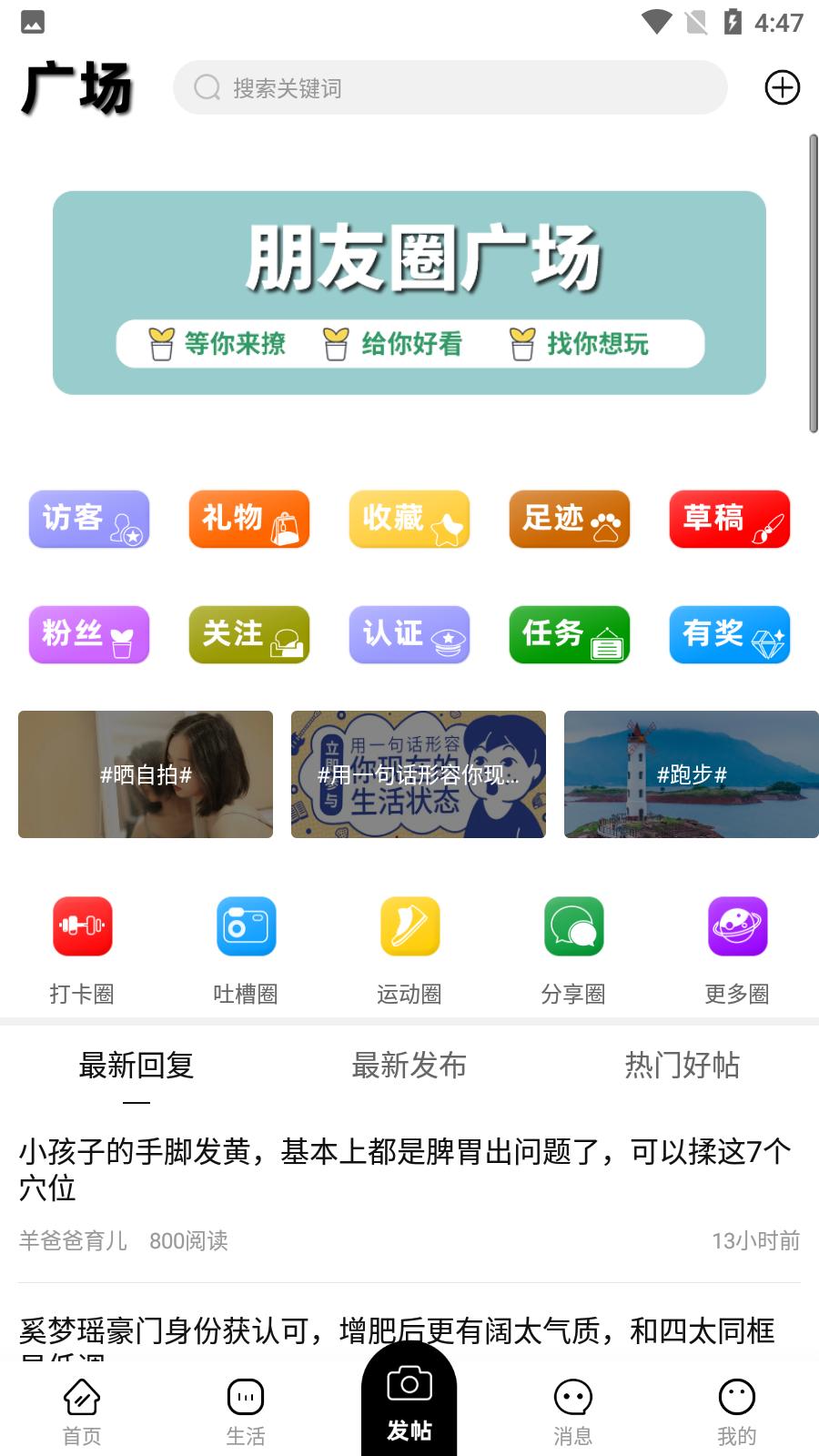
Task: Open the 草稿 drafts icon
Action: tap(729, 520)
